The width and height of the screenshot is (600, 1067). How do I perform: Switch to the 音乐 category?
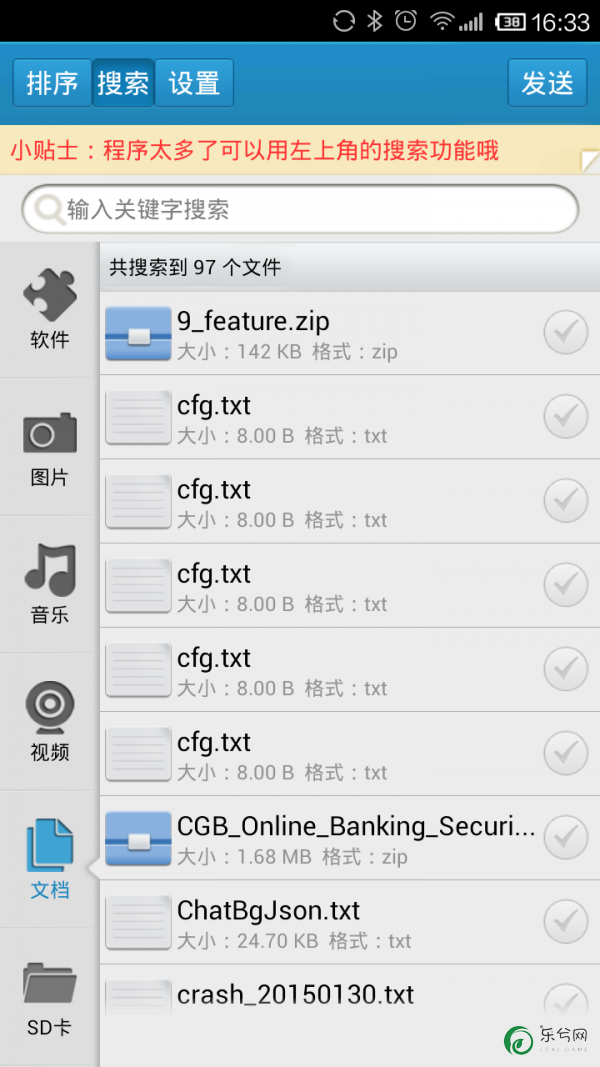click(x=50, y=585)
